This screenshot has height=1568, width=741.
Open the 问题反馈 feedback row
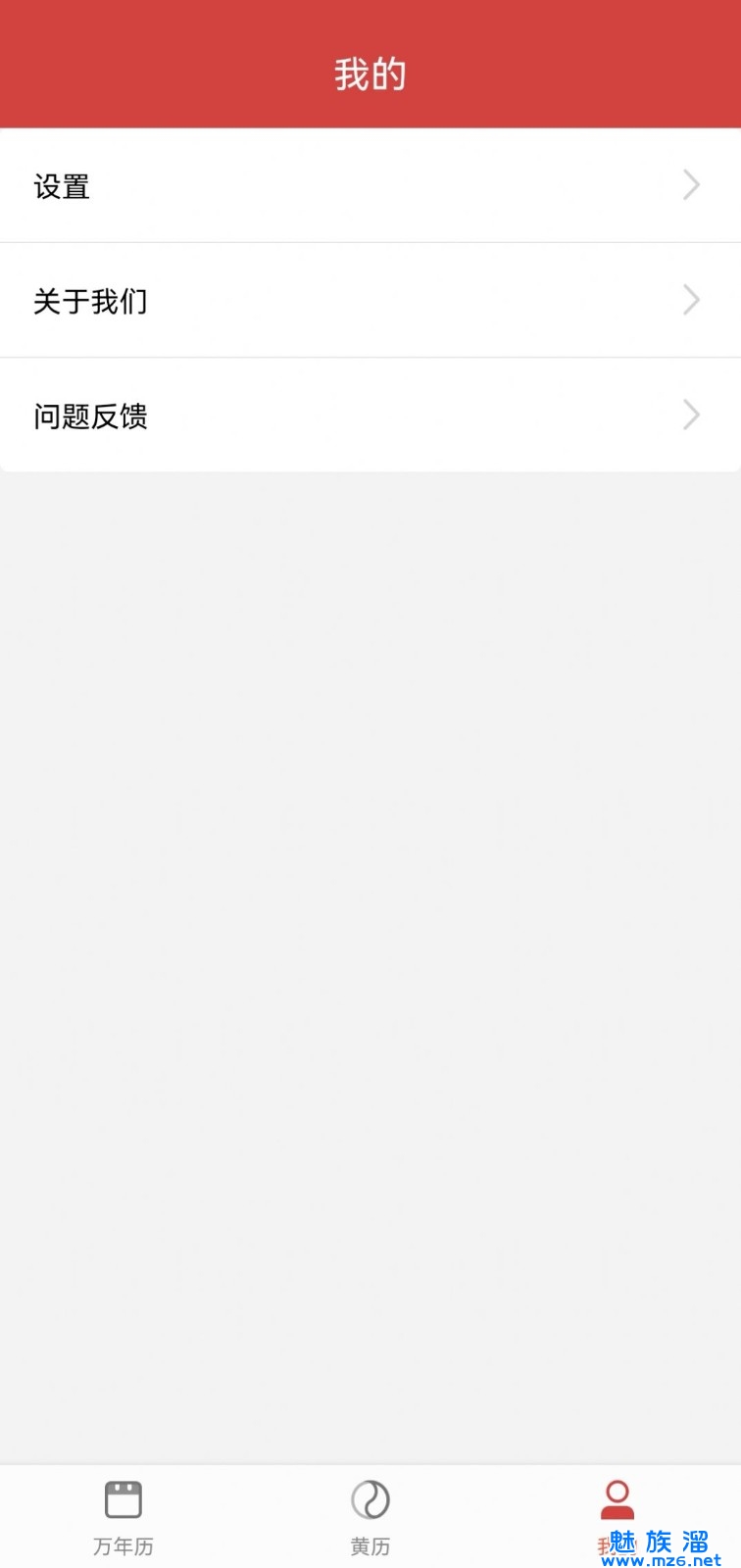[x=370, y=416]
